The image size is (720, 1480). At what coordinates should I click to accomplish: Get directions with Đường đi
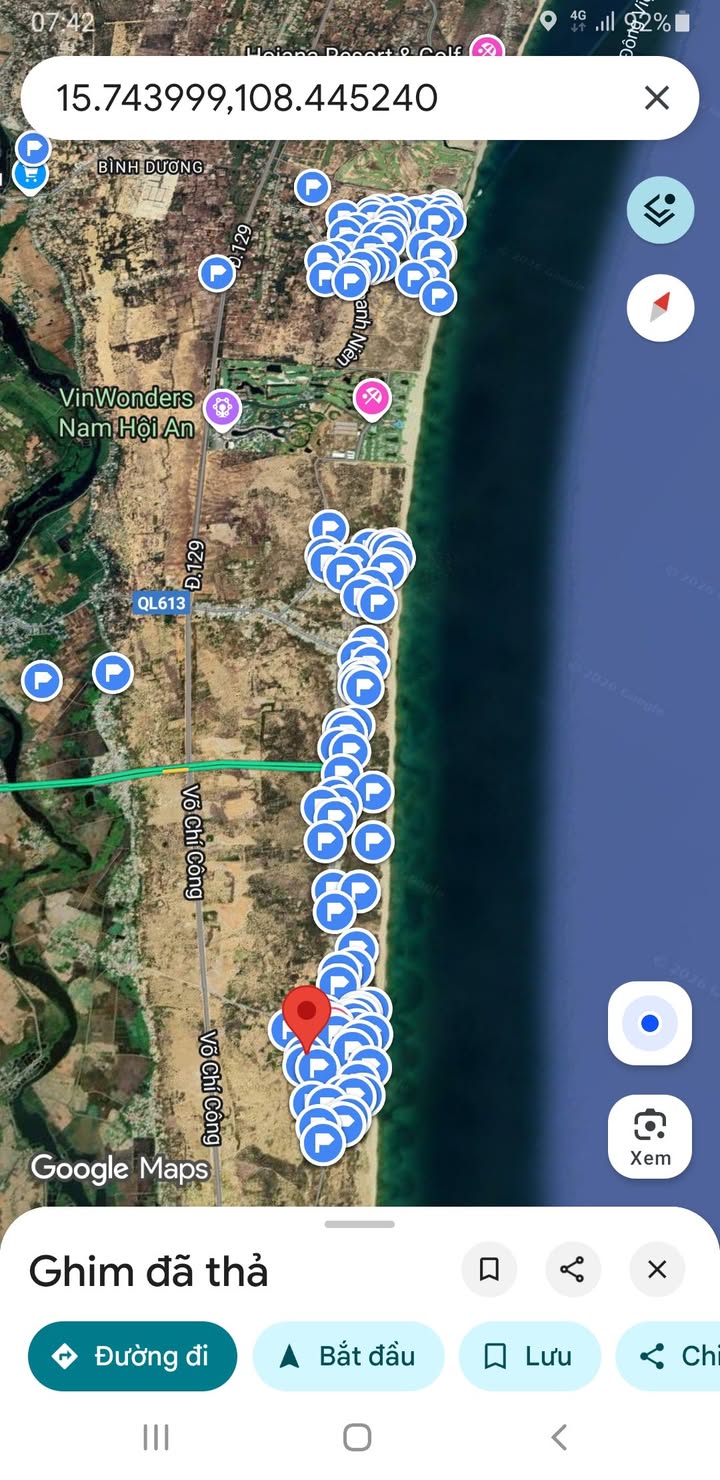132,1356
